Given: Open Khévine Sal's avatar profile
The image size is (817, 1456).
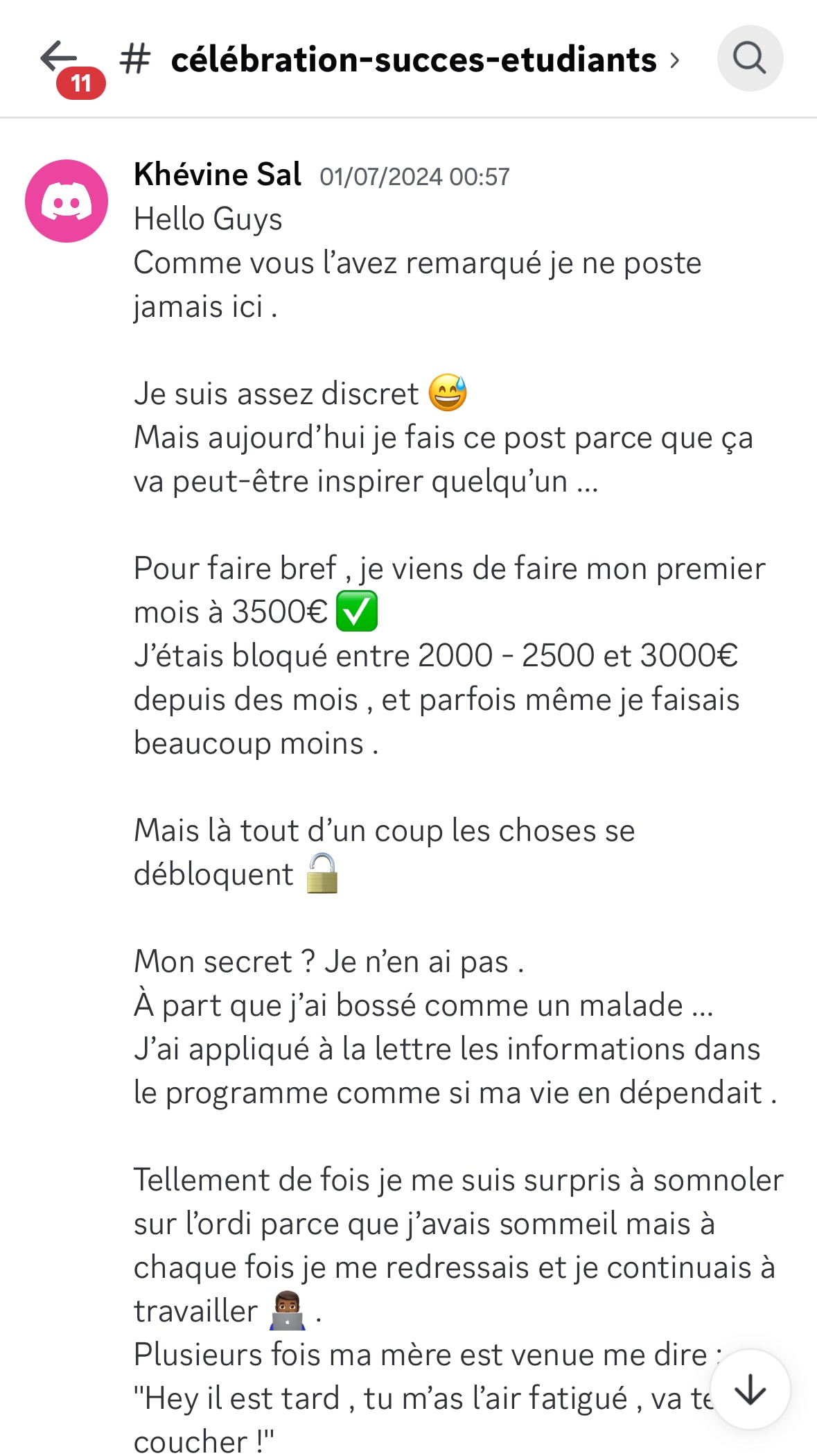Looking at the screenshot, I should 67,201.
